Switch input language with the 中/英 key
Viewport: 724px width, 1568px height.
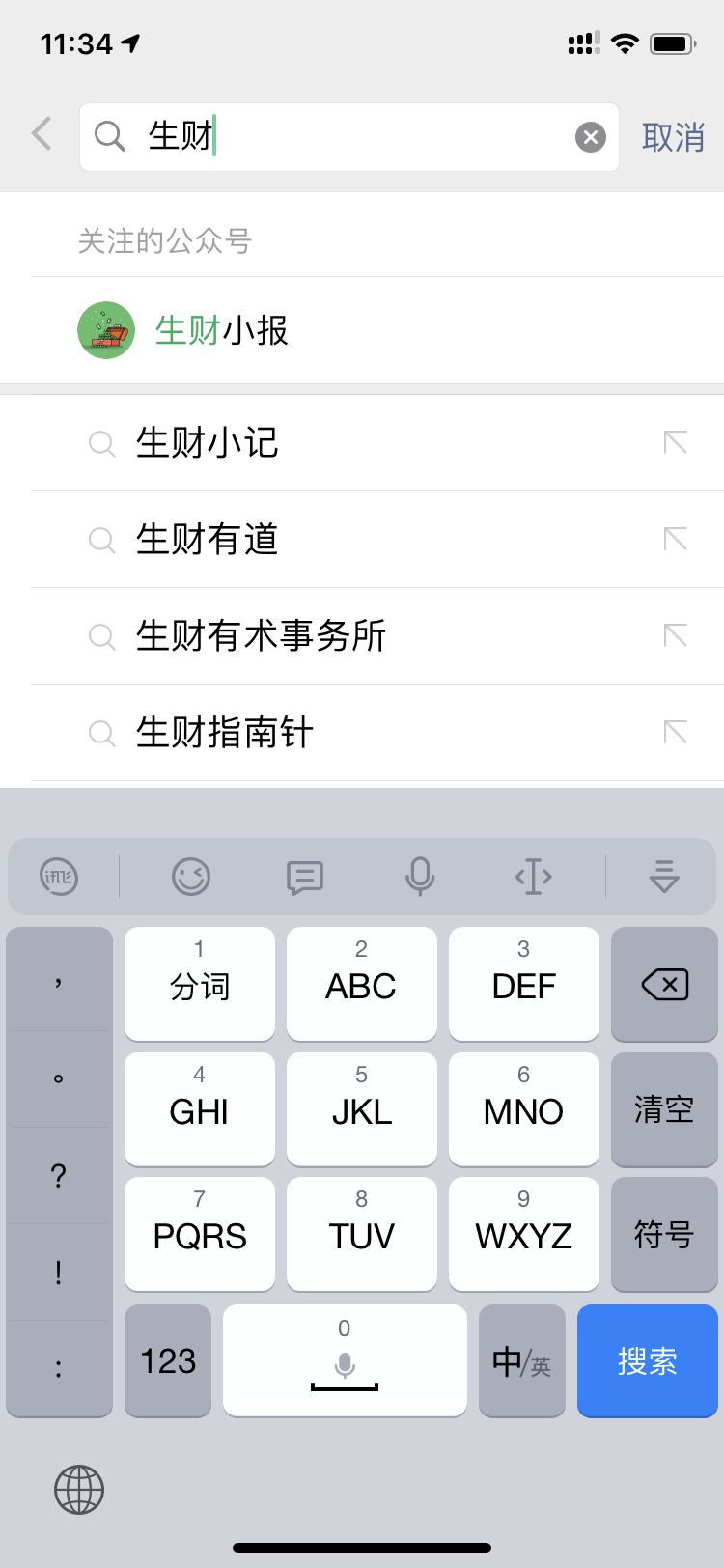tap(521, 1360)
